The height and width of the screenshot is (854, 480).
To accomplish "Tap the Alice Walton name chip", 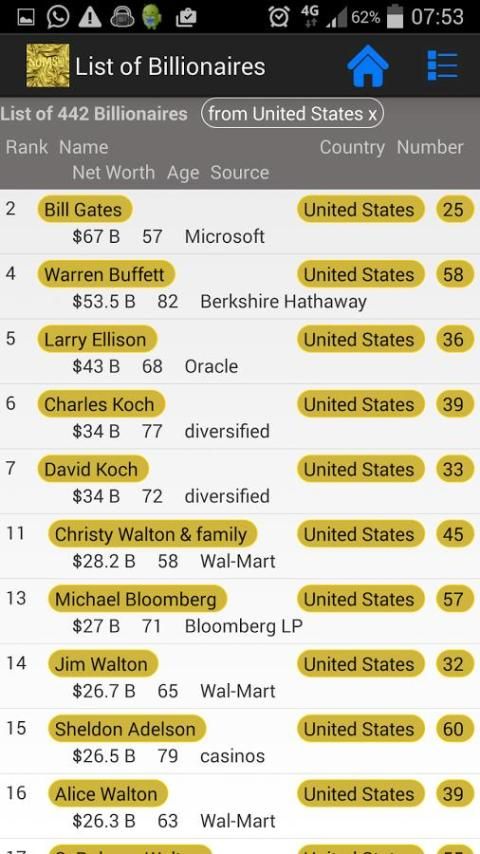I will click(x=107, y=794).
